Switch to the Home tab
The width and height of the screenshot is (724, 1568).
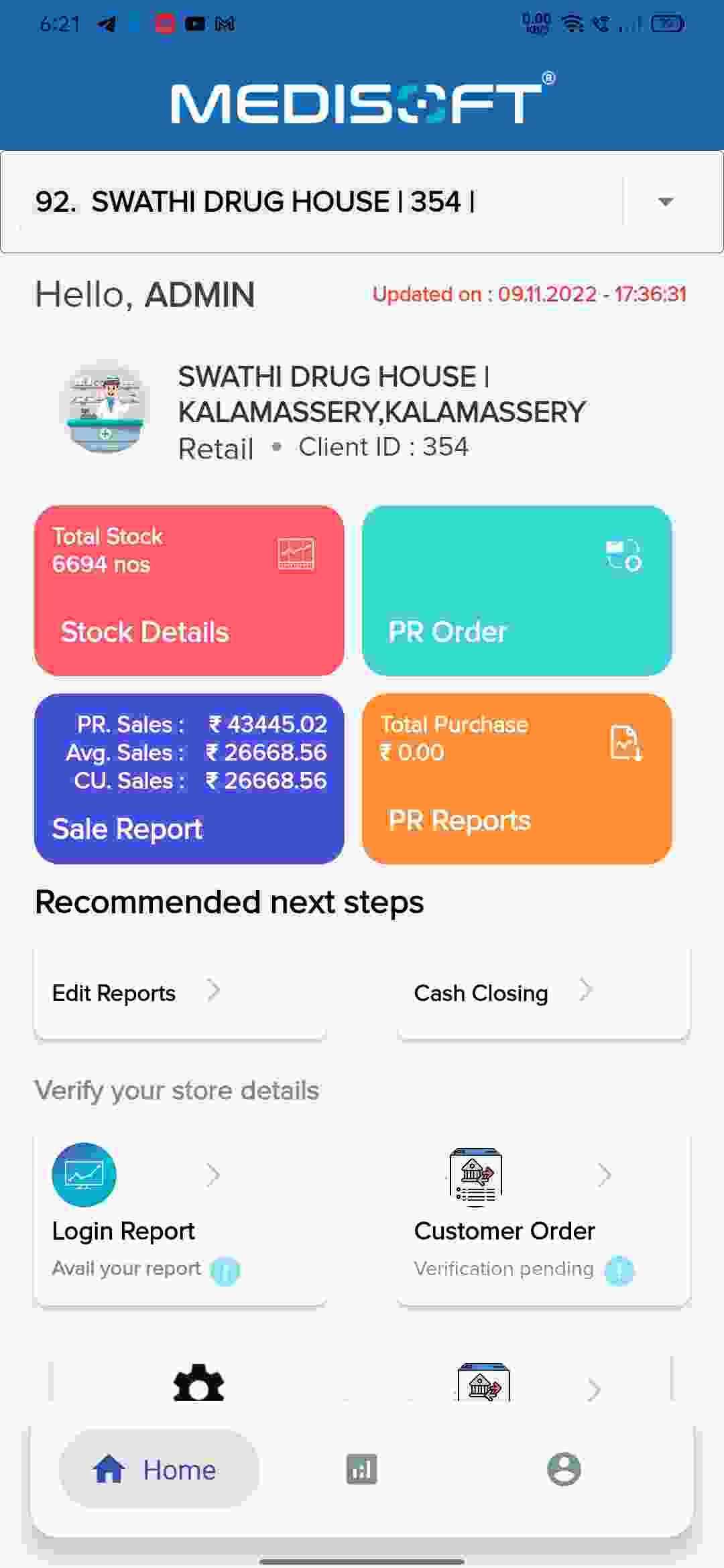[x=159, y=1469]
